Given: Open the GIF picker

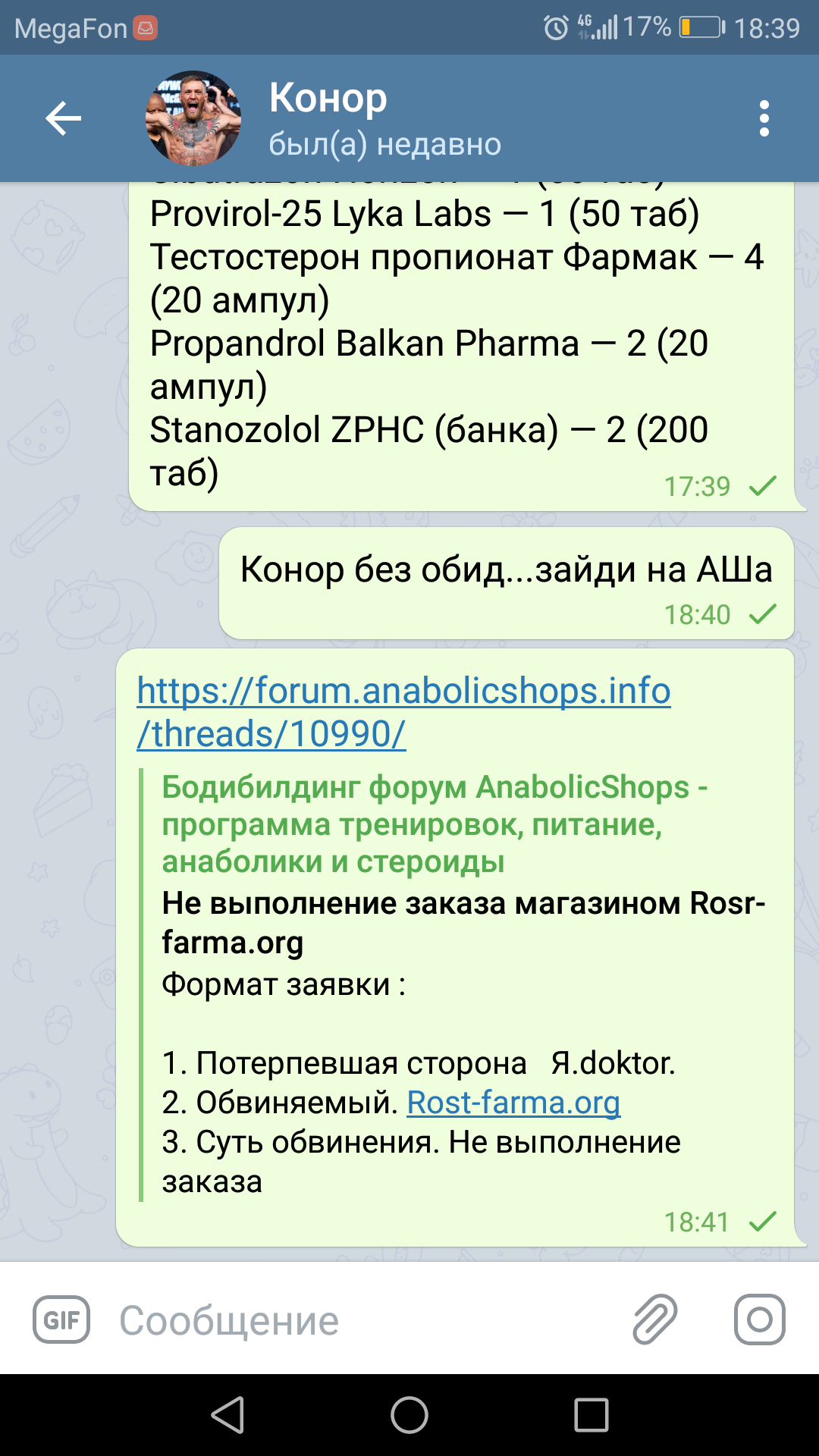Looking at the screenshot, I should click(61, 1320).
